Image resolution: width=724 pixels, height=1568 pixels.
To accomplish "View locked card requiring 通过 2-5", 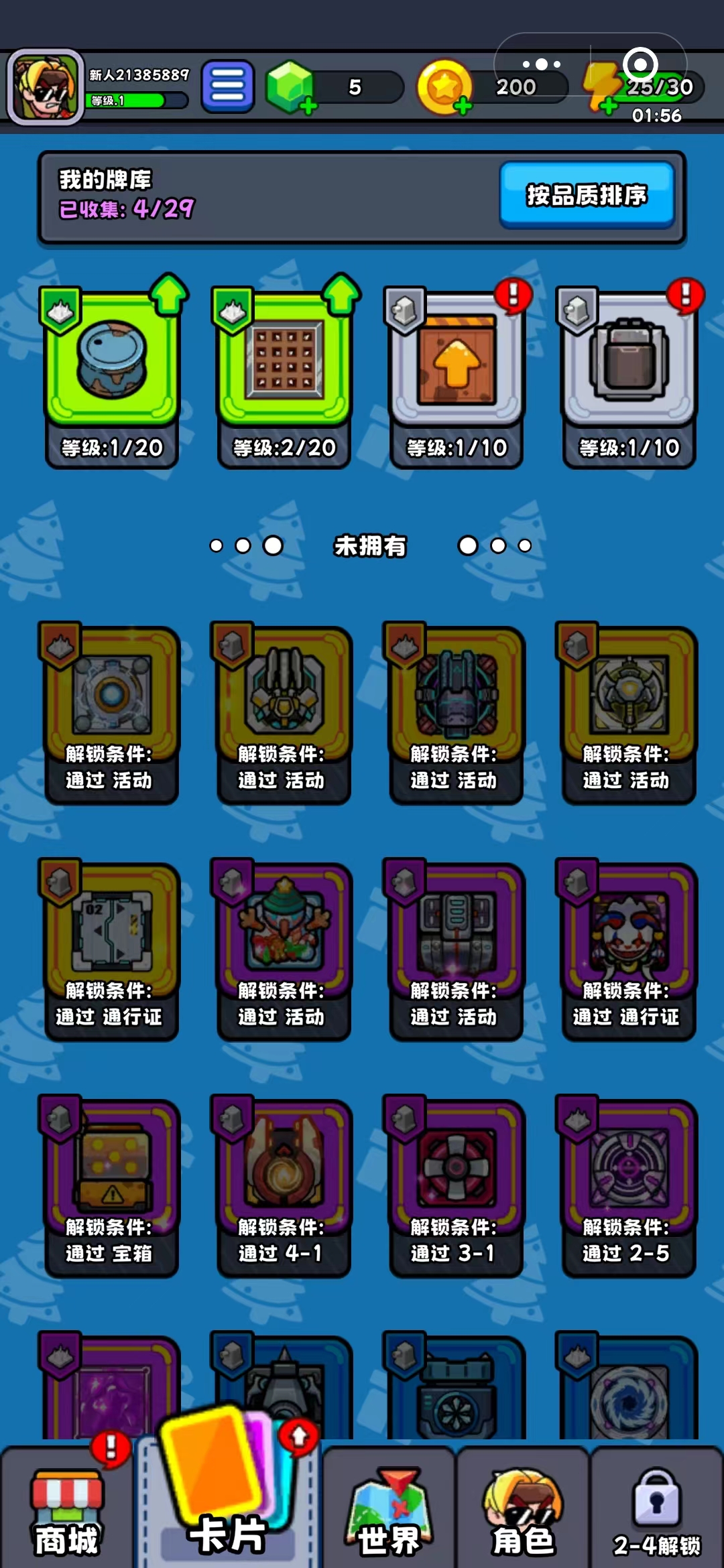I will click(x=629, y=1186).
